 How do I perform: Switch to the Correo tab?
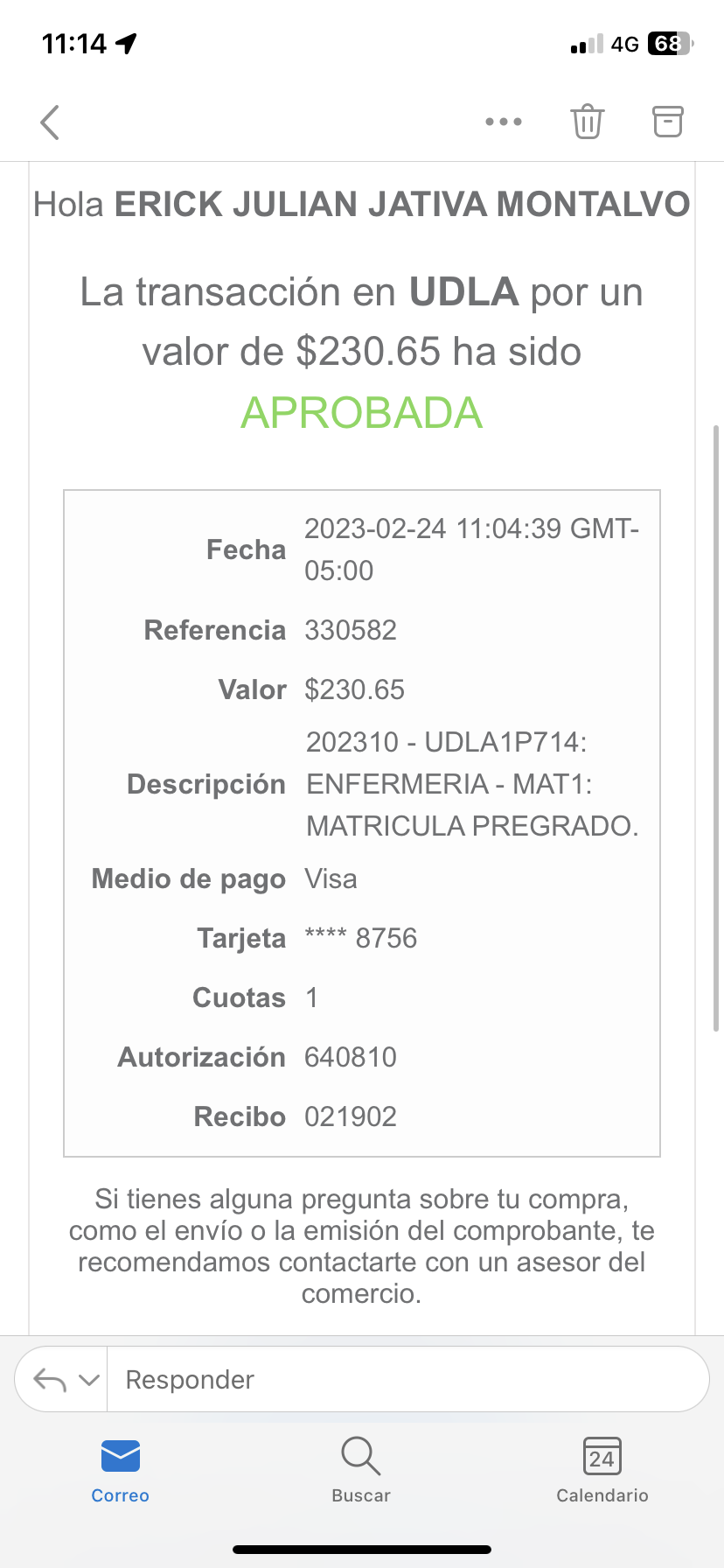pos(121,1470)
